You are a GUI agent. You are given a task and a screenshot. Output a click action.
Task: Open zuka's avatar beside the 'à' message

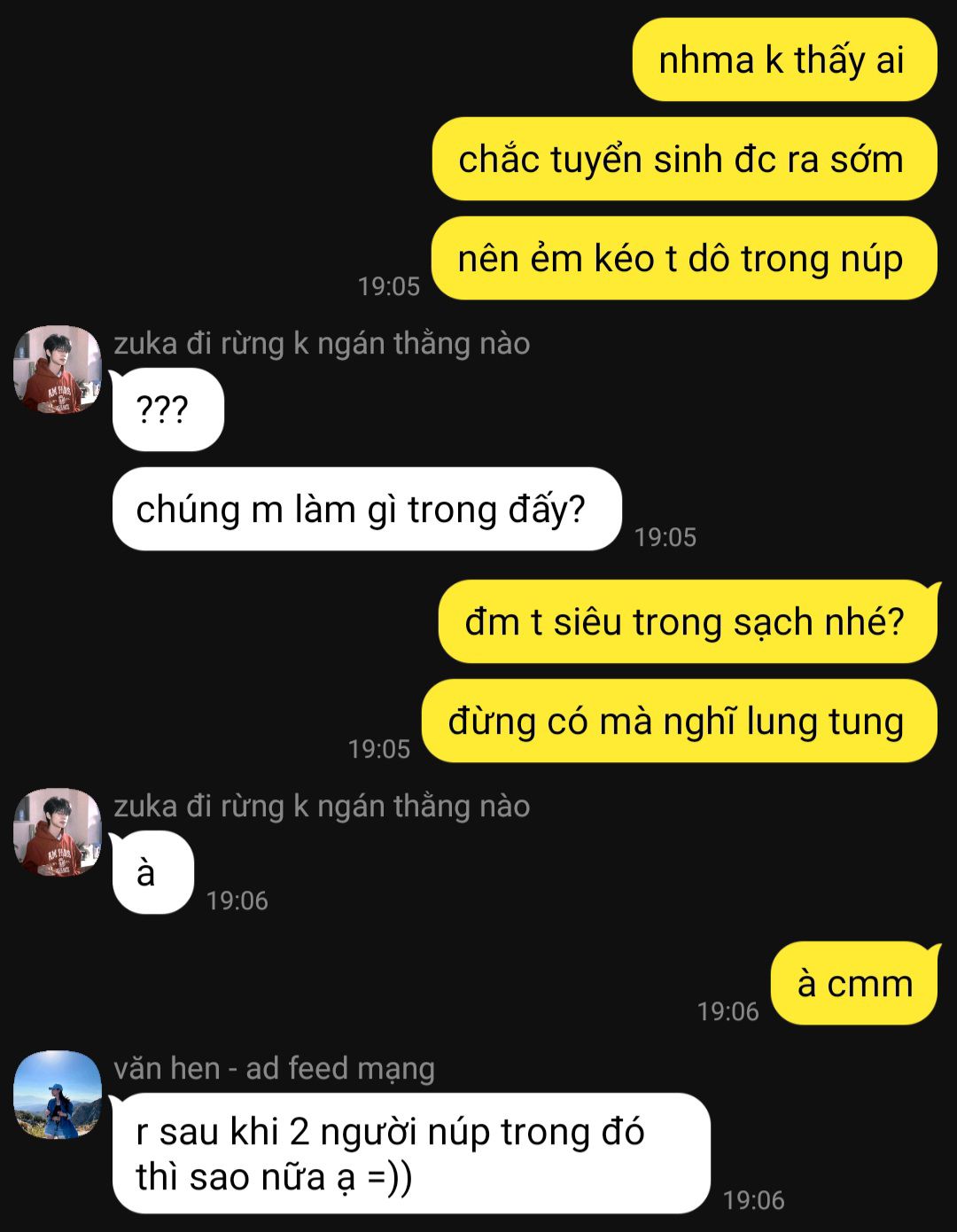[x=58, y=832]
